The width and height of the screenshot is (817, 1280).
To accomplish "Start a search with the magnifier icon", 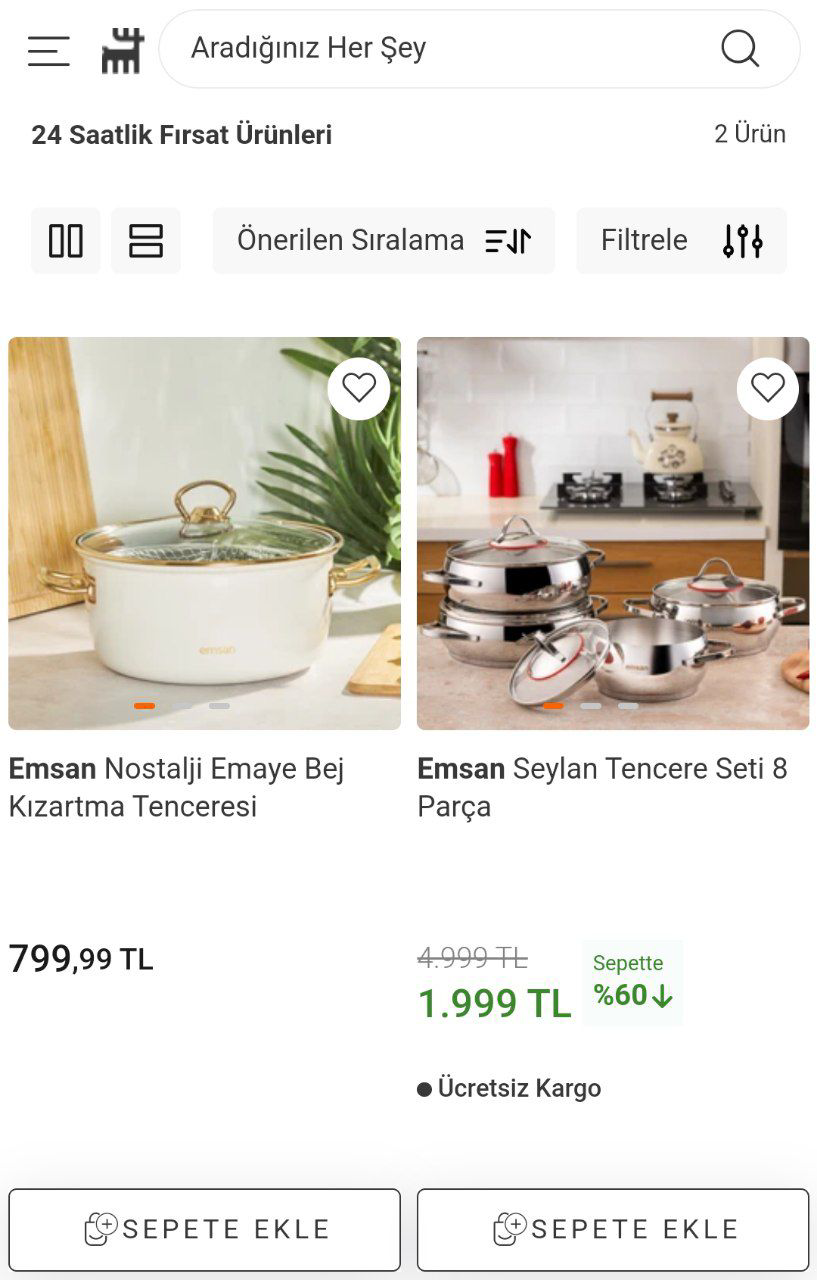I will coord(739,49).
